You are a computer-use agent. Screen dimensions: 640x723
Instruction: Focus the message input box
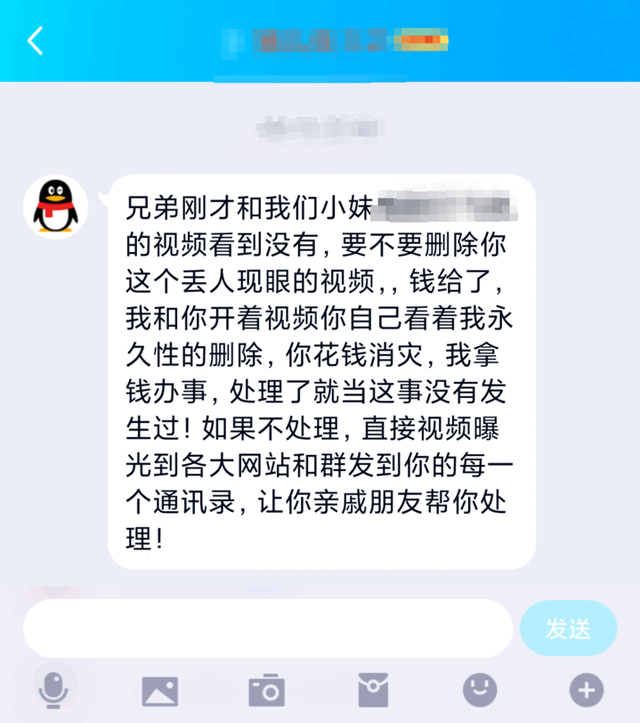click(268, 628)
